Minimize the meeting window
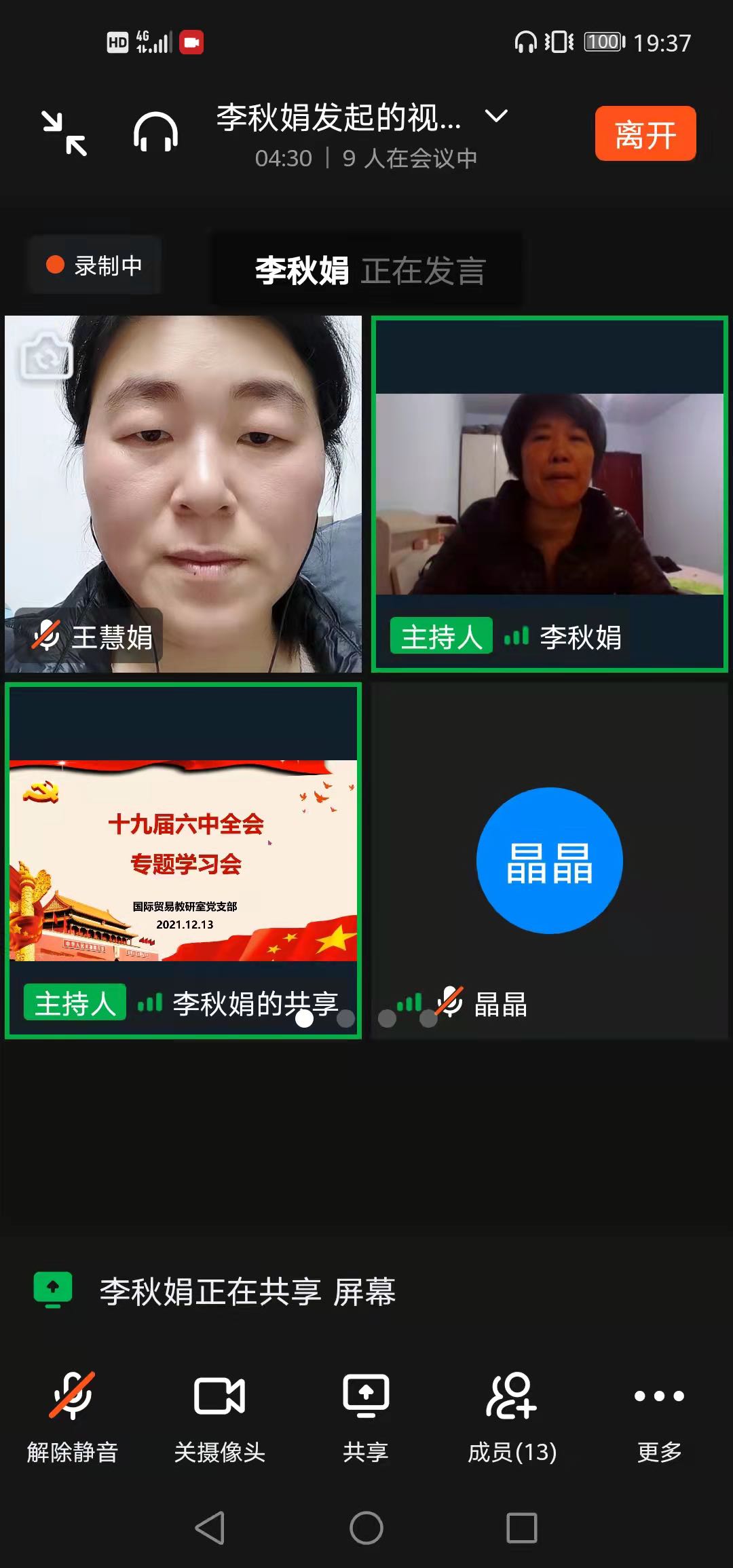733x1568 pixels. 64,133
